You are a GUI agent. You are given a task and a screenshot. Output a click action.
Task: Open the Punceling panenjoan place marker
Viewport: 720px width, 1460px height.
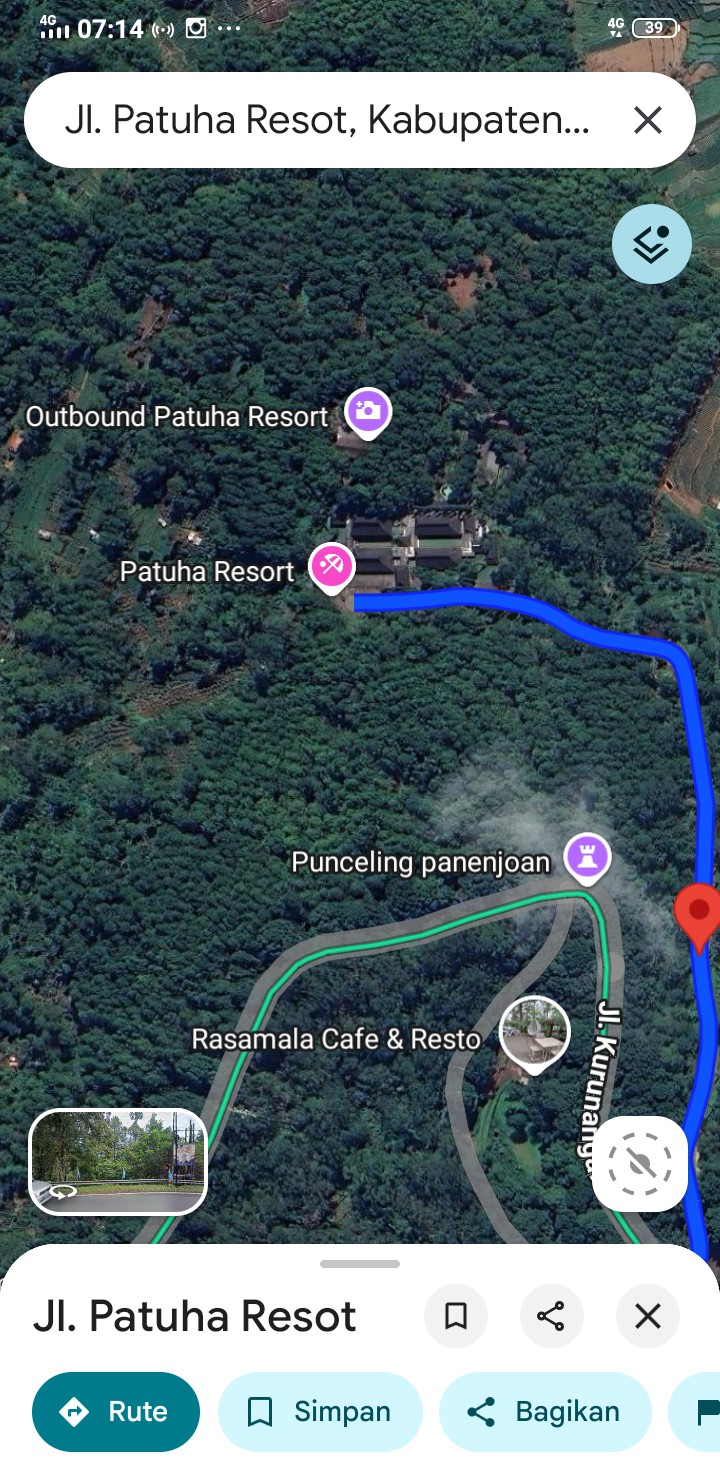(x=587, y=857)
